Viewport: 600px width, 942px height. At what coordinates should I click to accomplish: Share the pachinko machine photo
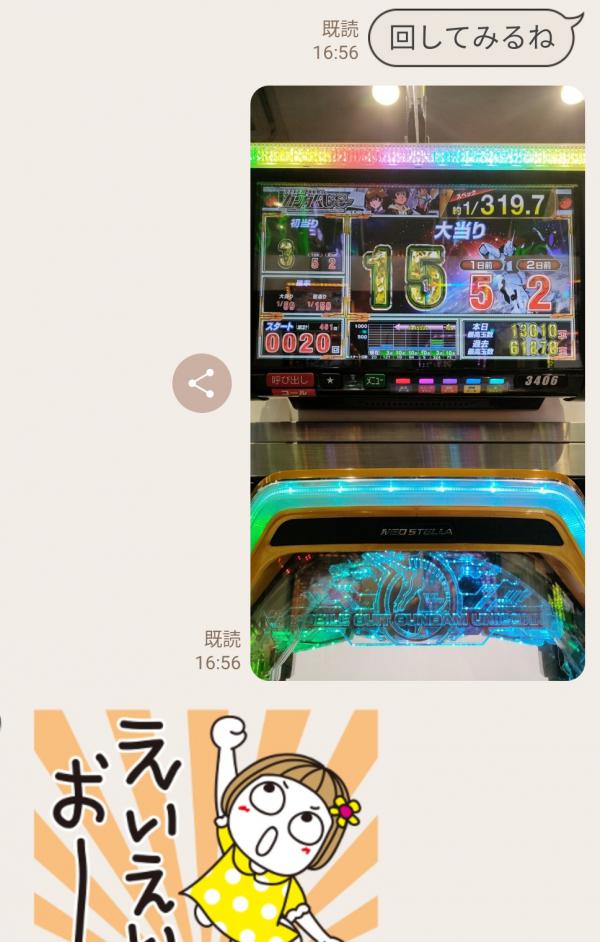(201, 383)
